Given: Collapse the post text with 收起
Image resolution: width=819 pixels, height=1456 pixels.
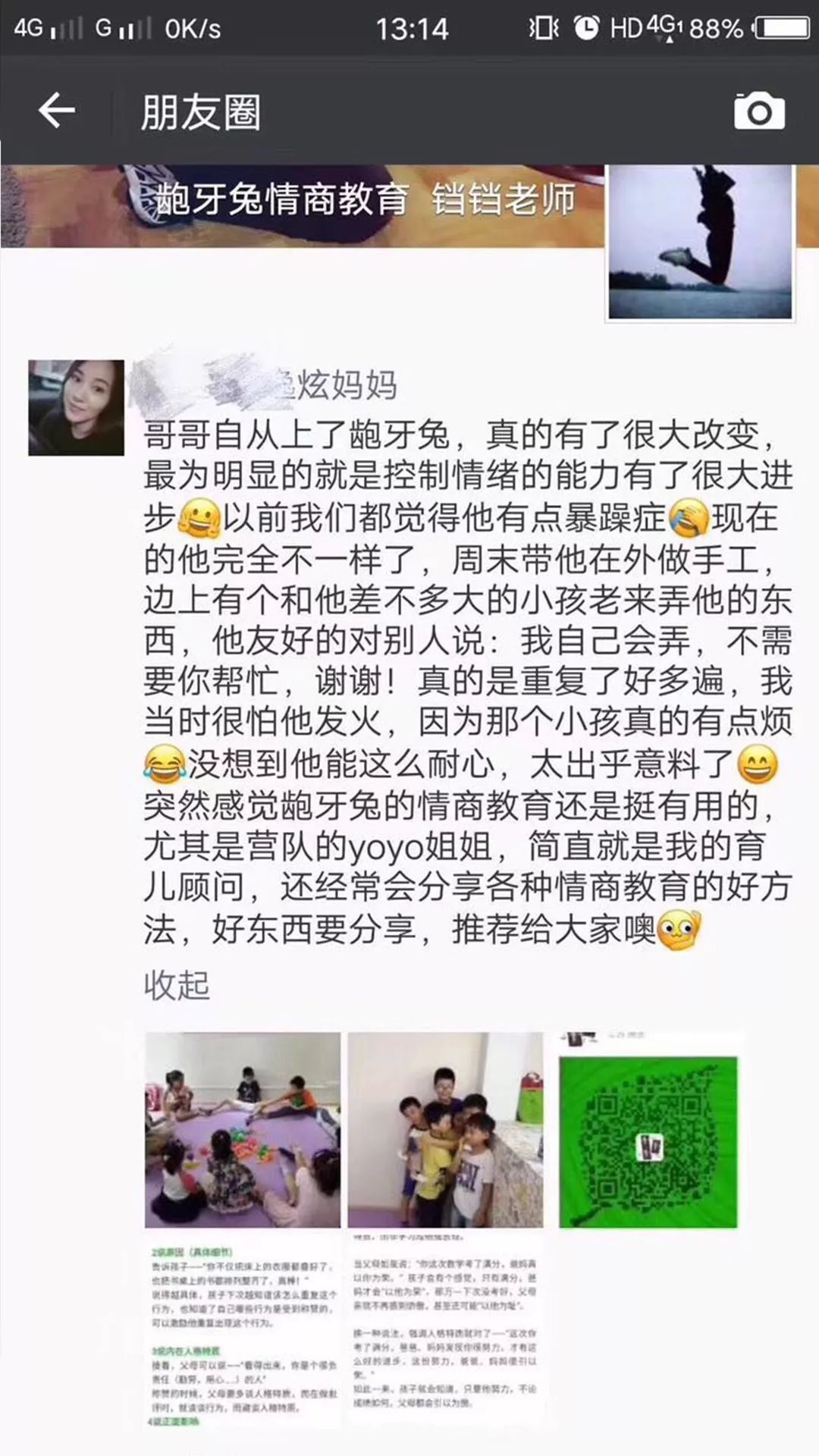Looking at the screenshot, I should (x=176, y=985).
